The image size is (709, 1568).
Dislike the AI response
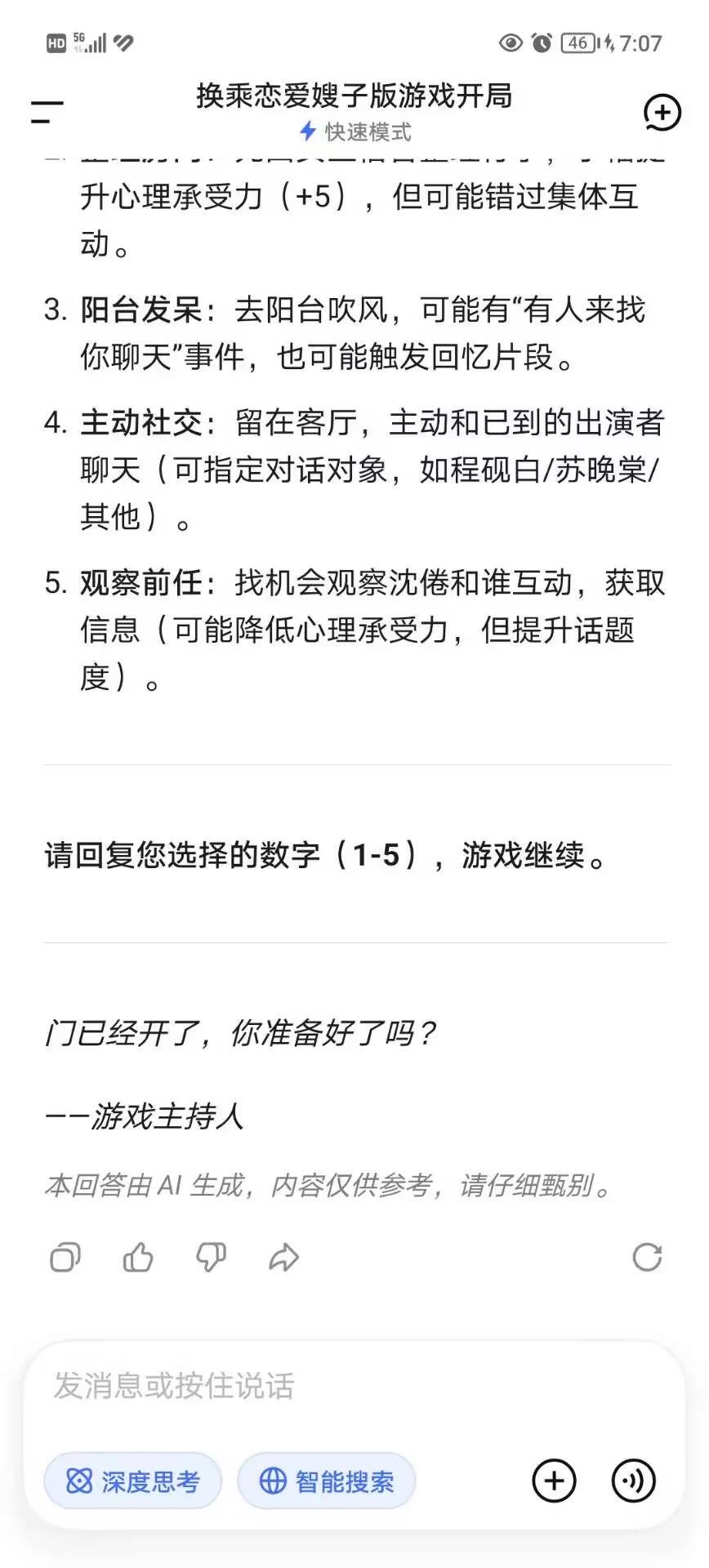(211, 1258)
